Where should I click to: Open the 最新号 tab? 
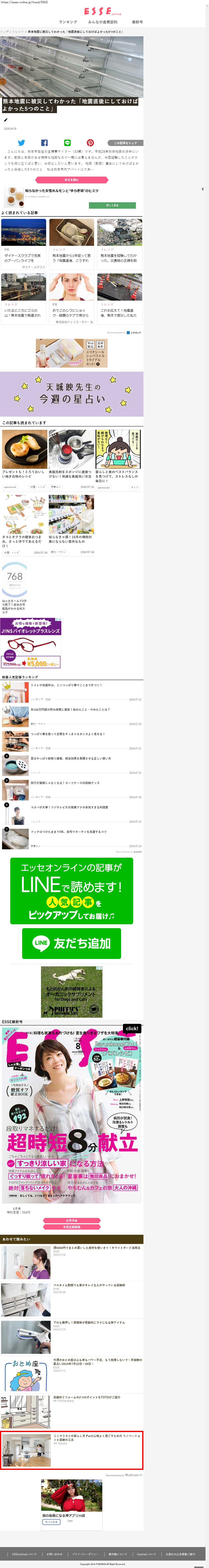pos(137,22)
